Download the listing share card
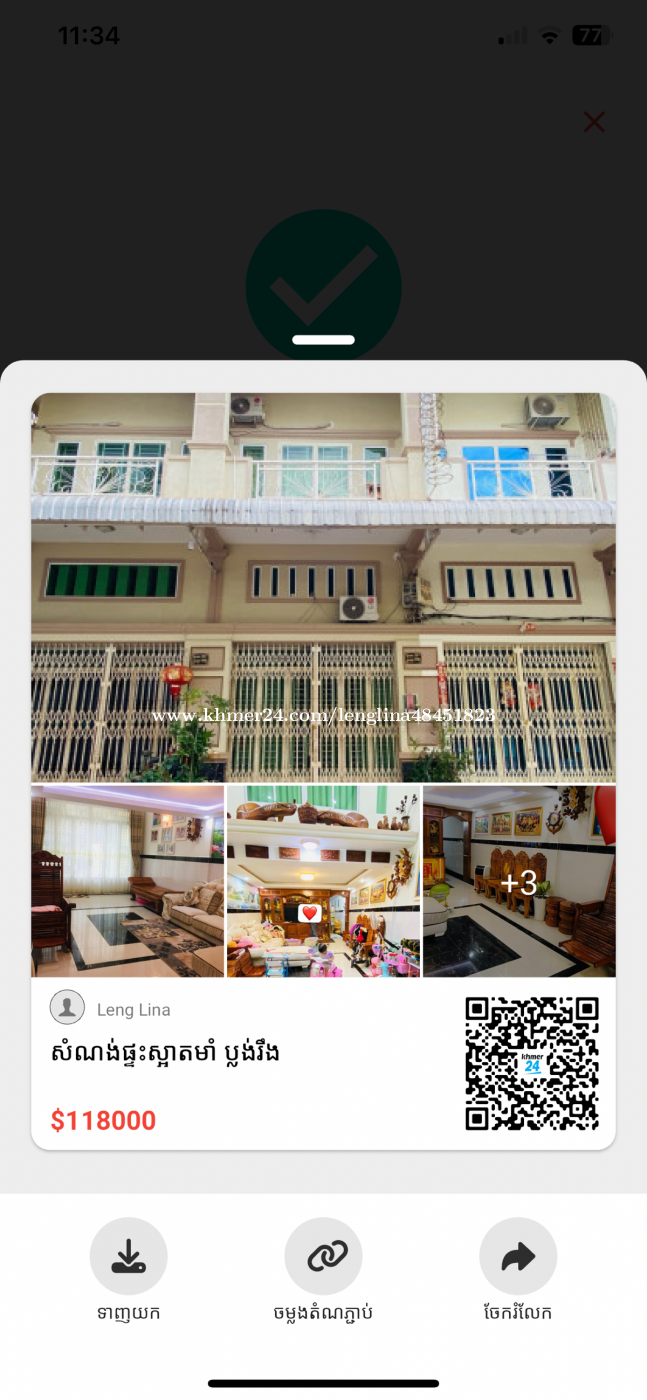 point(128,1256)
